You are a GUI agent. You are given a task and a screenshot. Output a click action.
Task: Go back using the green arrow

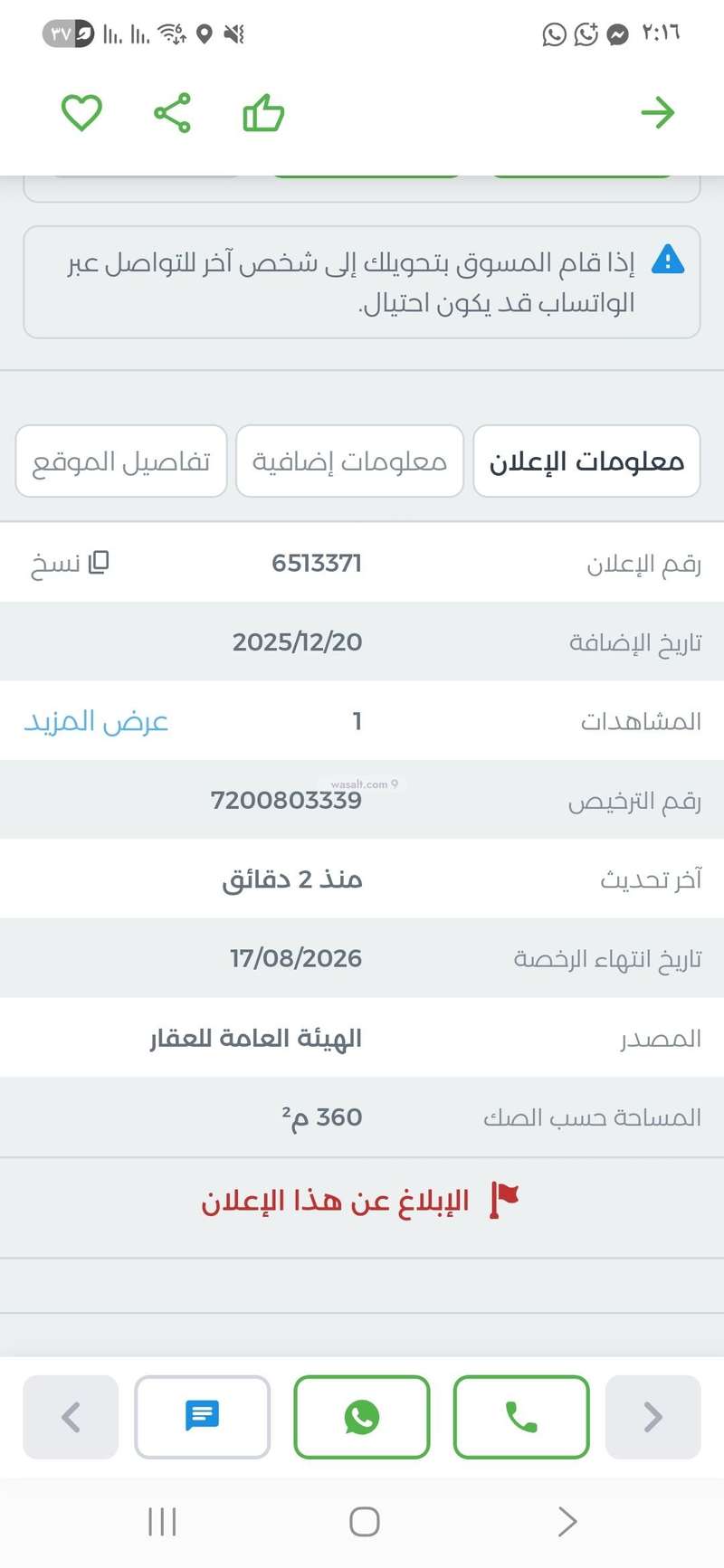658,113
